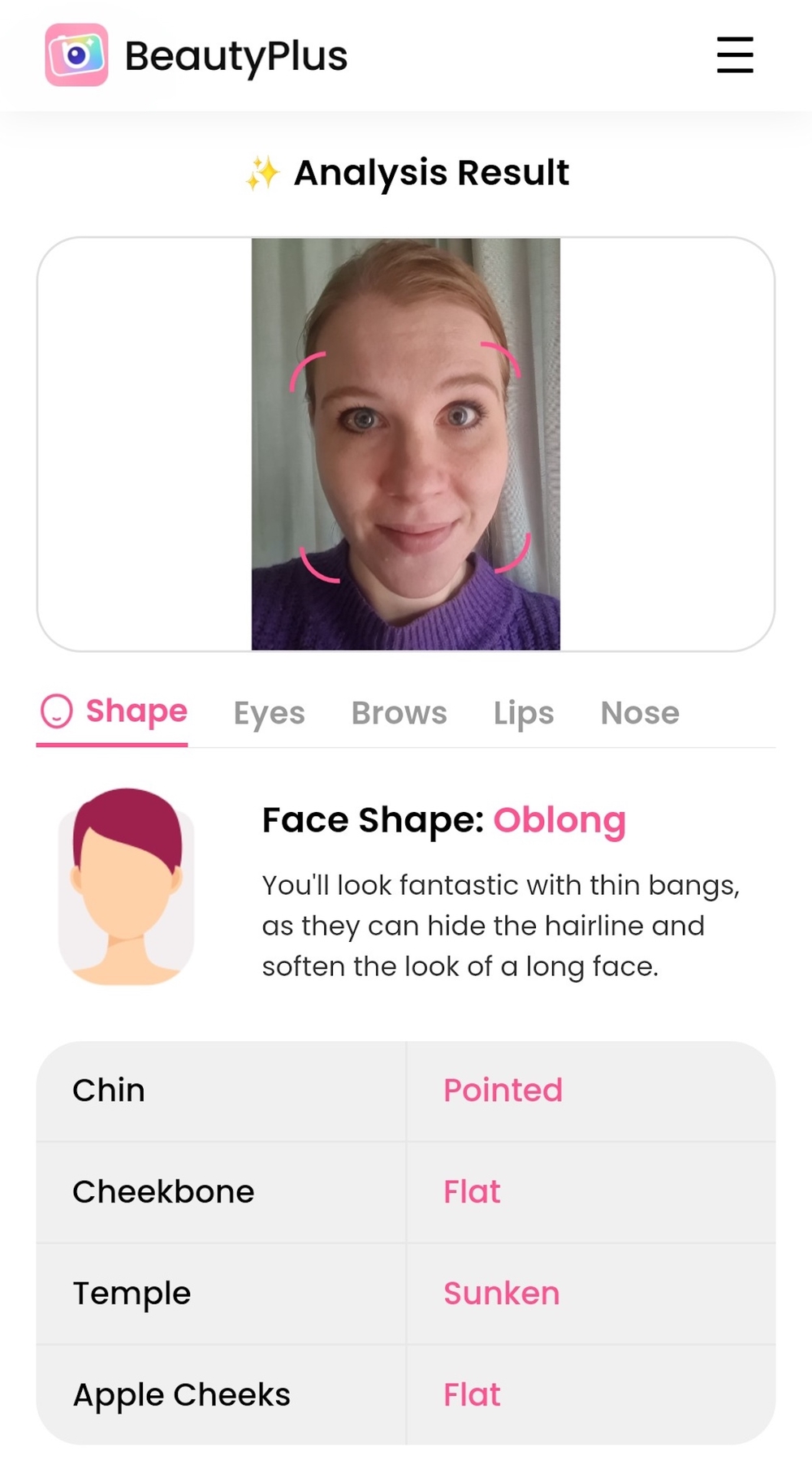Go to the BeautyPlus home page

point(197,55)
